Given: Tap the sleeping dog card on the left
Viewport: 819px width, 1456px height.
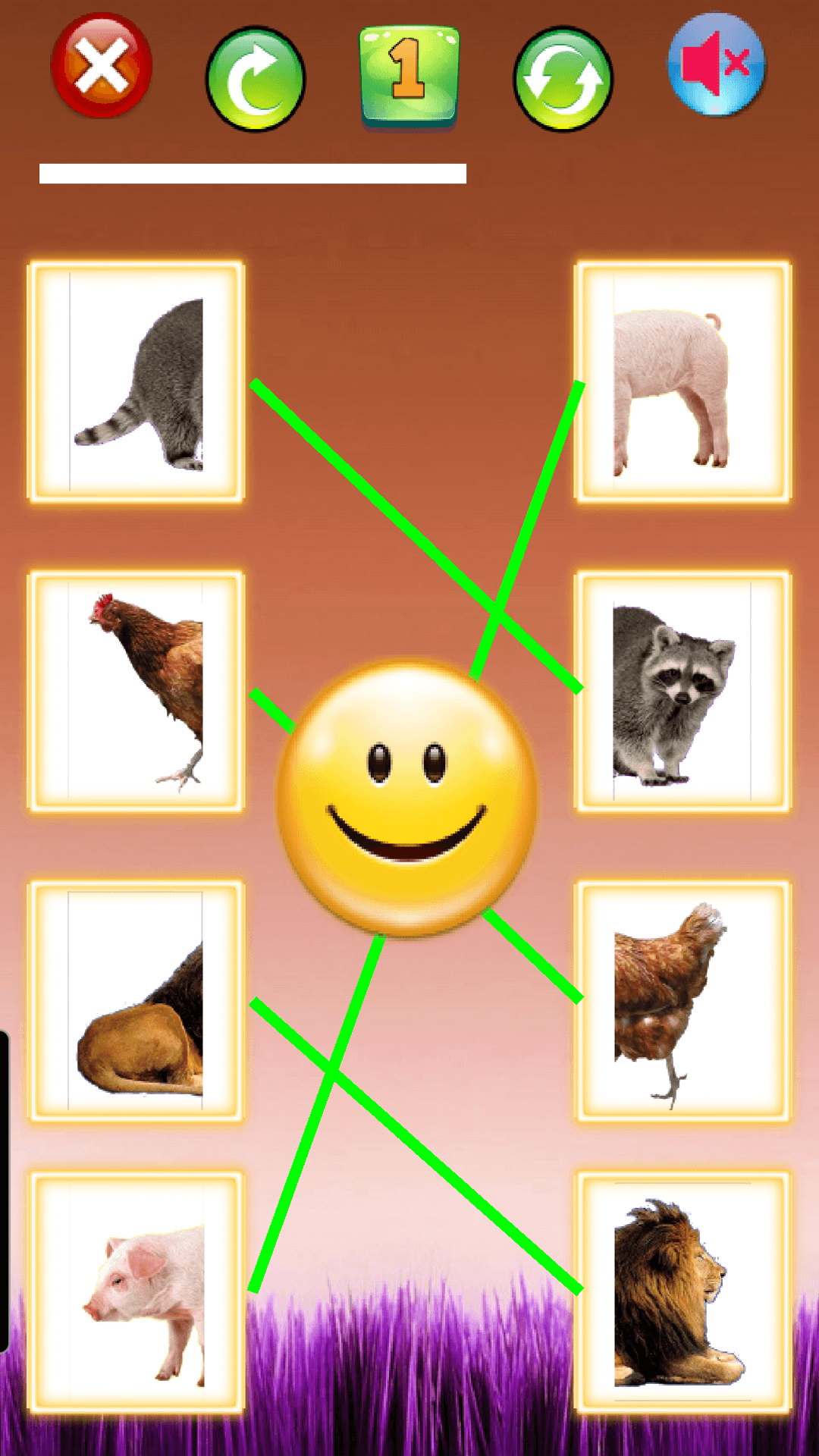Looking at the screenshot, I should coord(138,1001).
